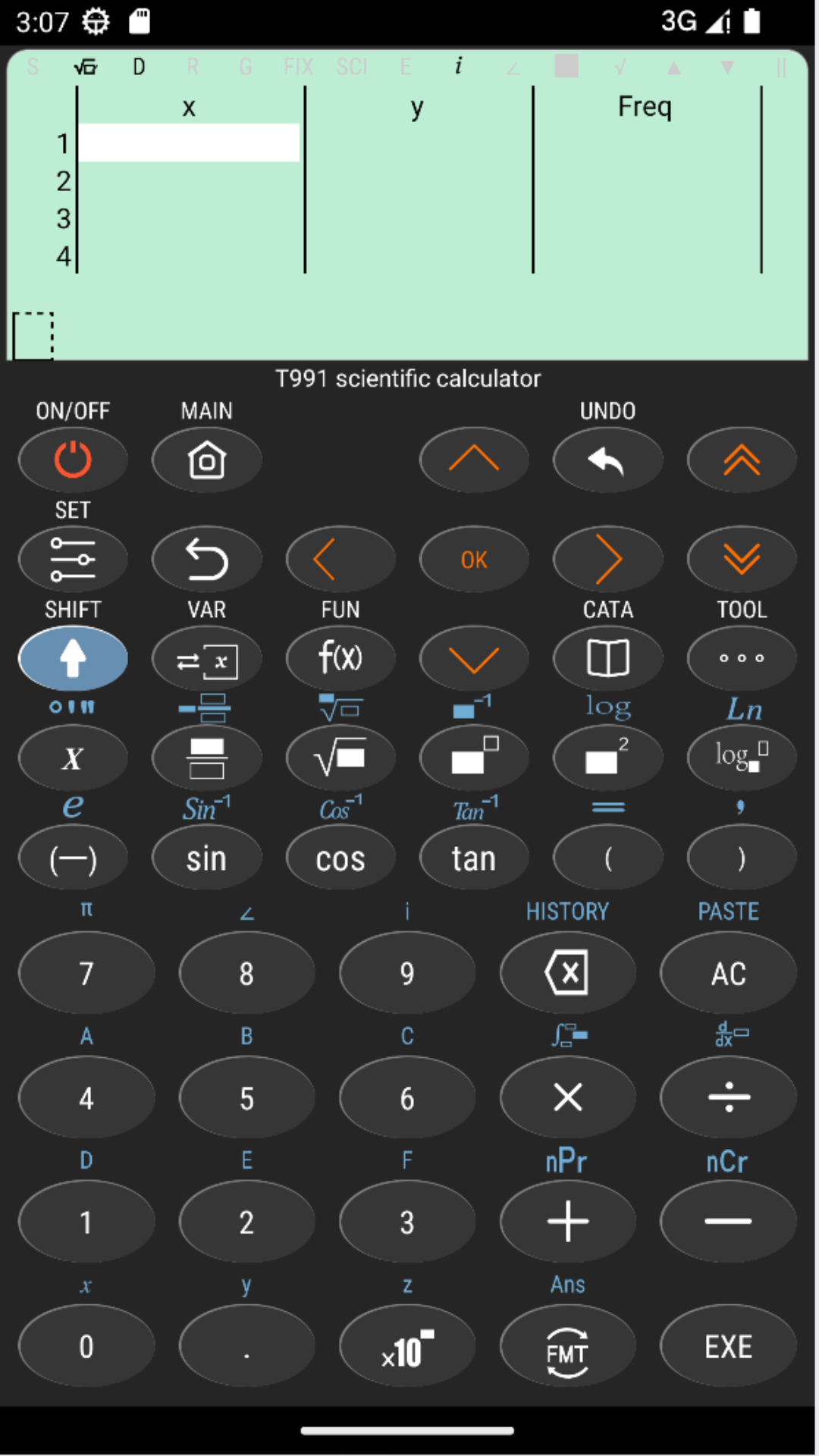Insert the sin function

coord(207,858)
